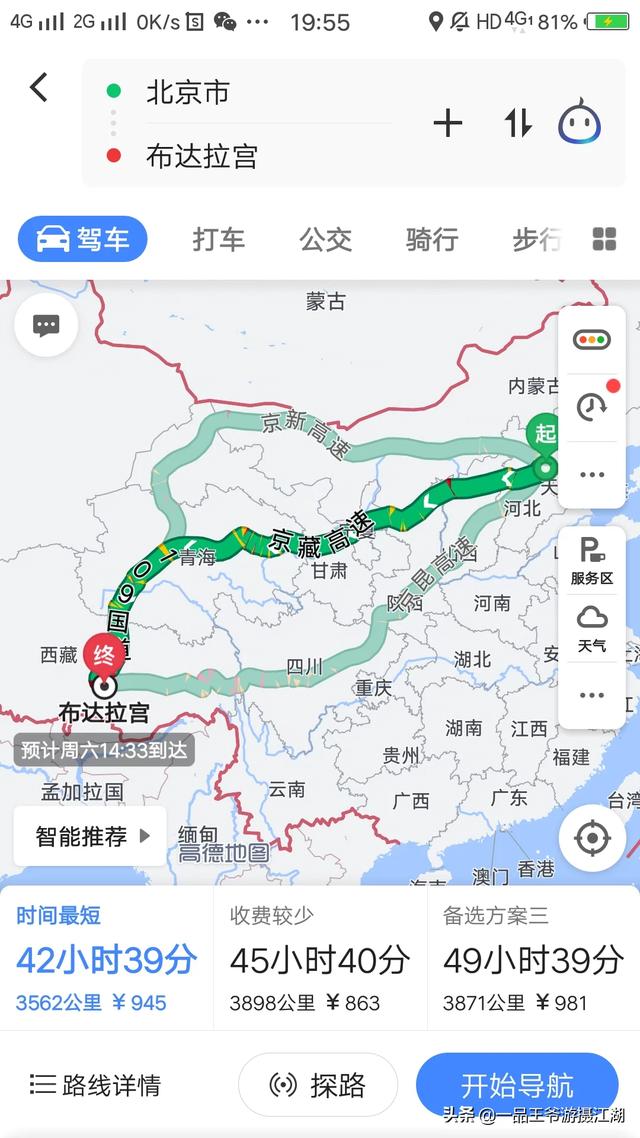This screenshot has width=640, height=1138.
Task: Toggle the traffic light layer
Action: point(591,340)
